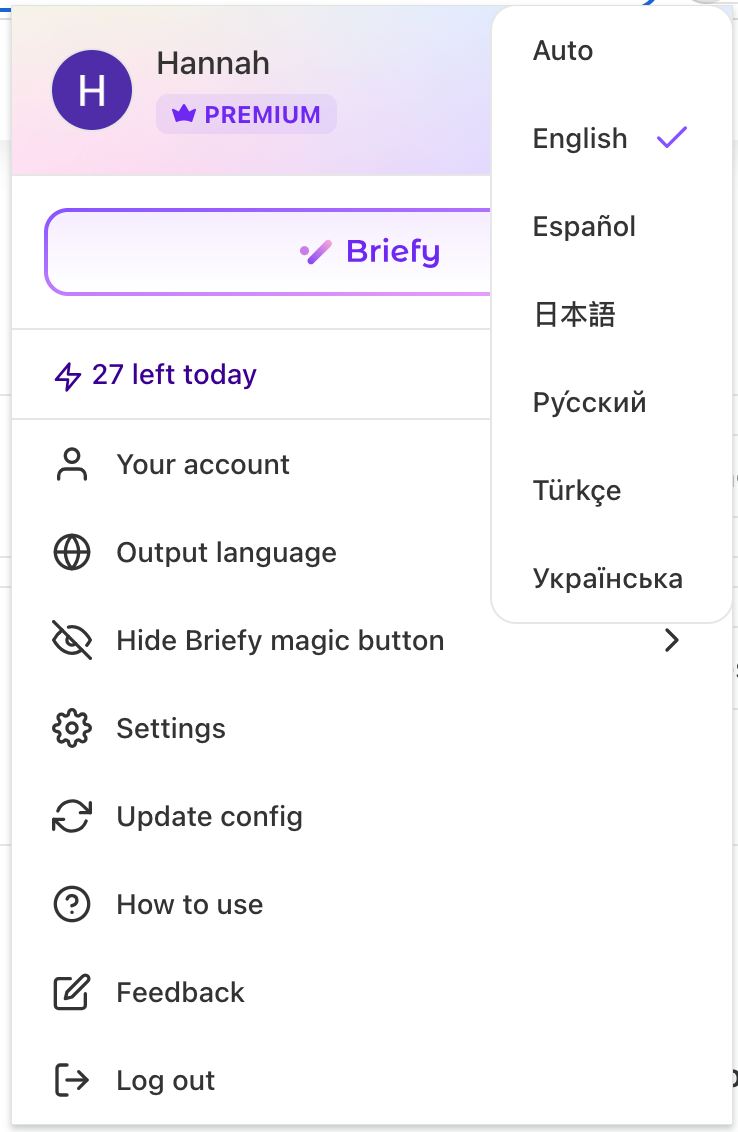Click the person icon beside Your account

(x=70, y=463)
